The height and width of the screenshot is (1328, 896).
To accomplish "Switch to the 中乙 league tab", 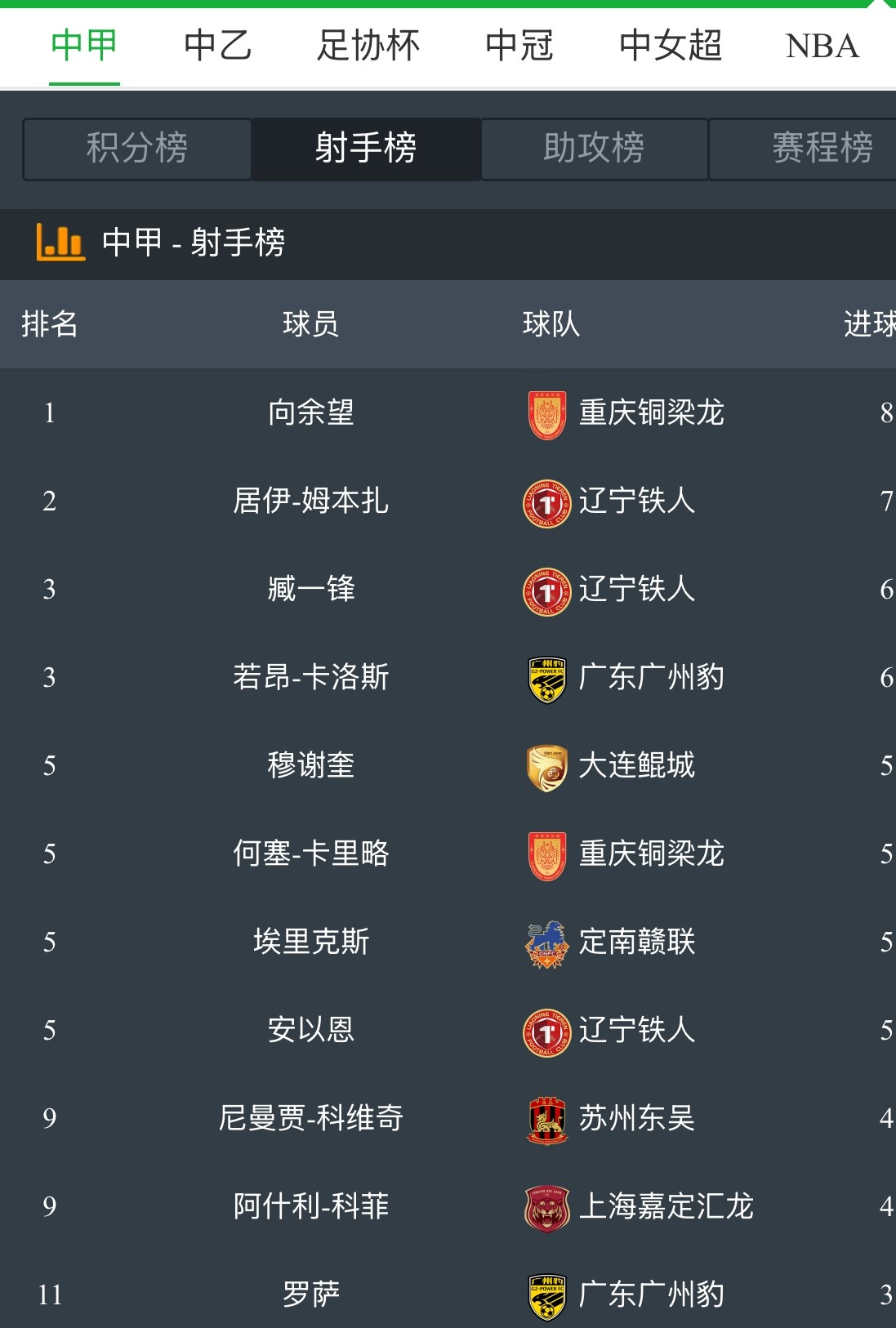I will (217, 46).
